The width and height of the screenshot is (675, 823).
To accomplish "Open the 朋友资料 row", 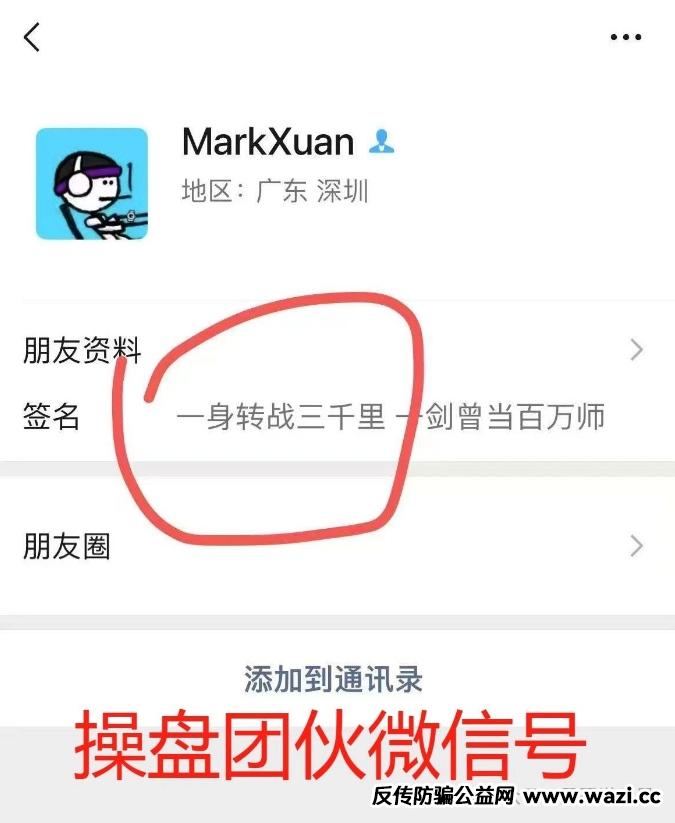I will [x=337, y=350].
